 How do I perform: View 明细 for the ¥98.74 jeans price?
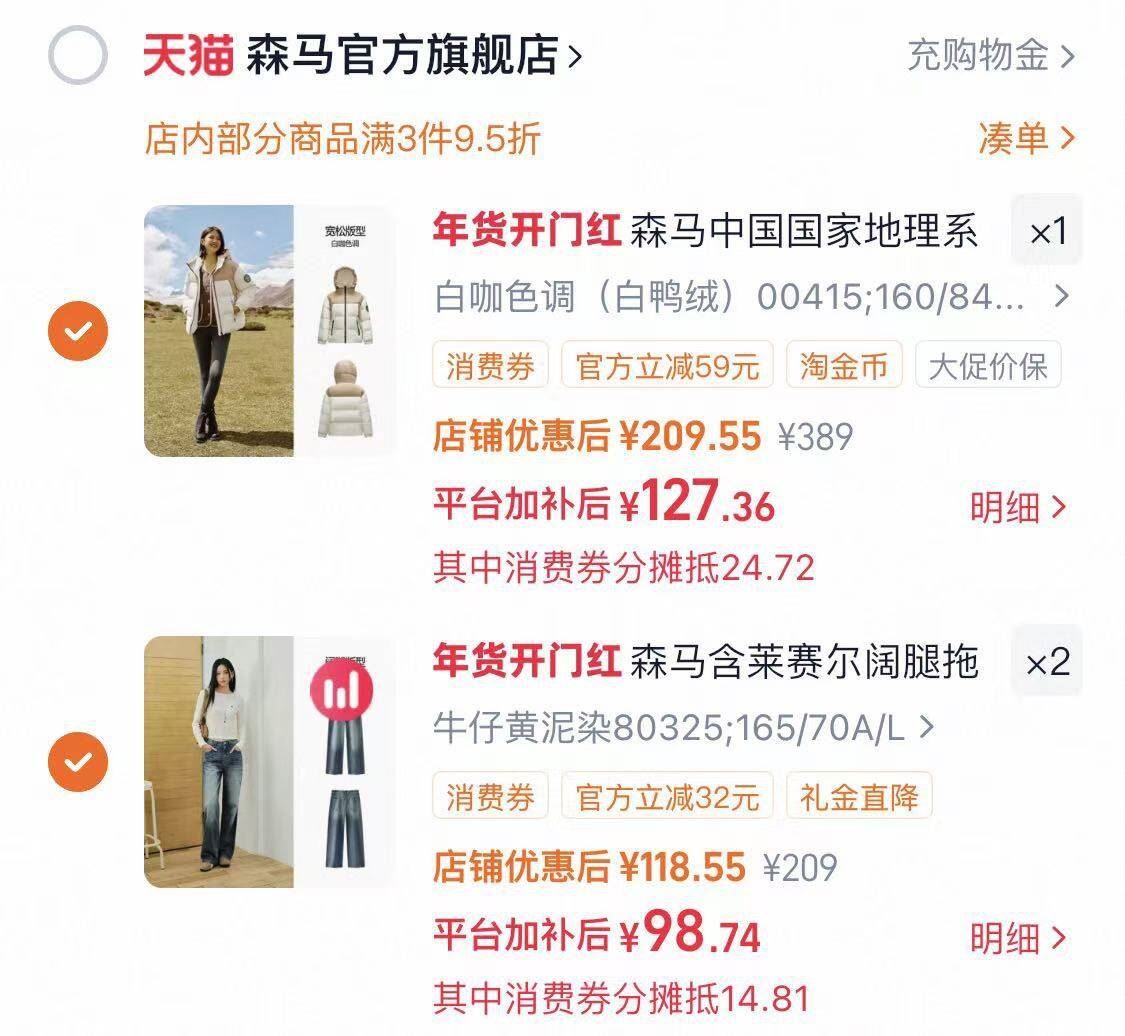pyautogui.click(x=1017, y=939)
